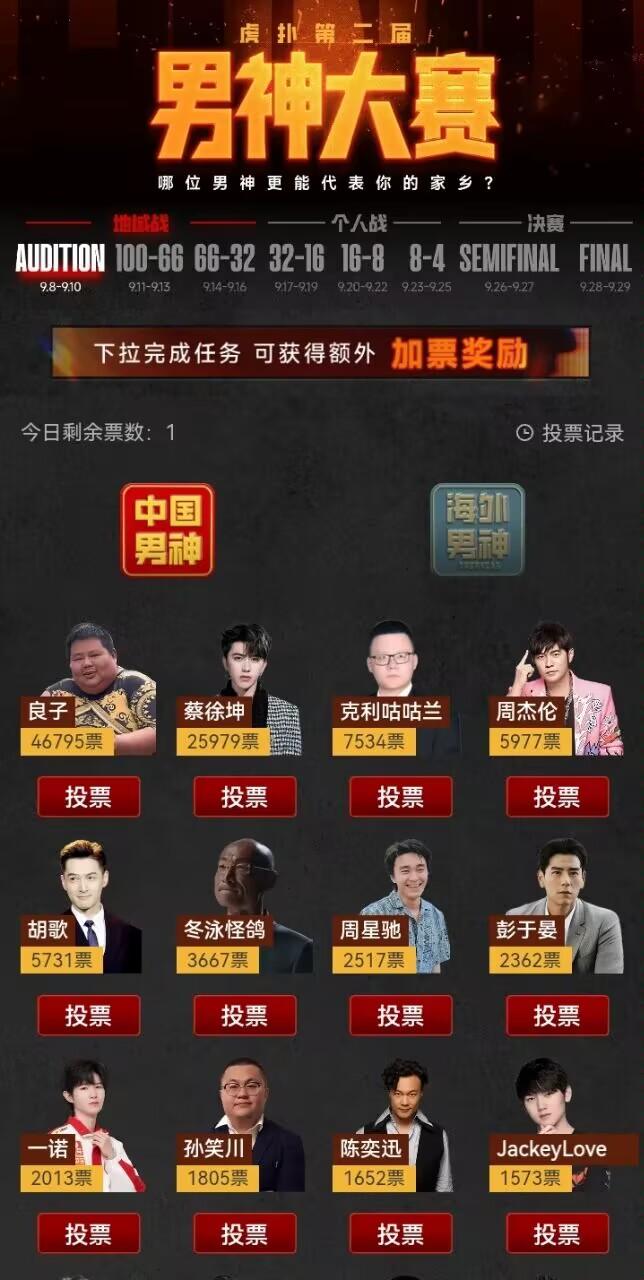The image size is (644, 1280).
Task: Switch to 海外男神 category
Action: [477, 530]
